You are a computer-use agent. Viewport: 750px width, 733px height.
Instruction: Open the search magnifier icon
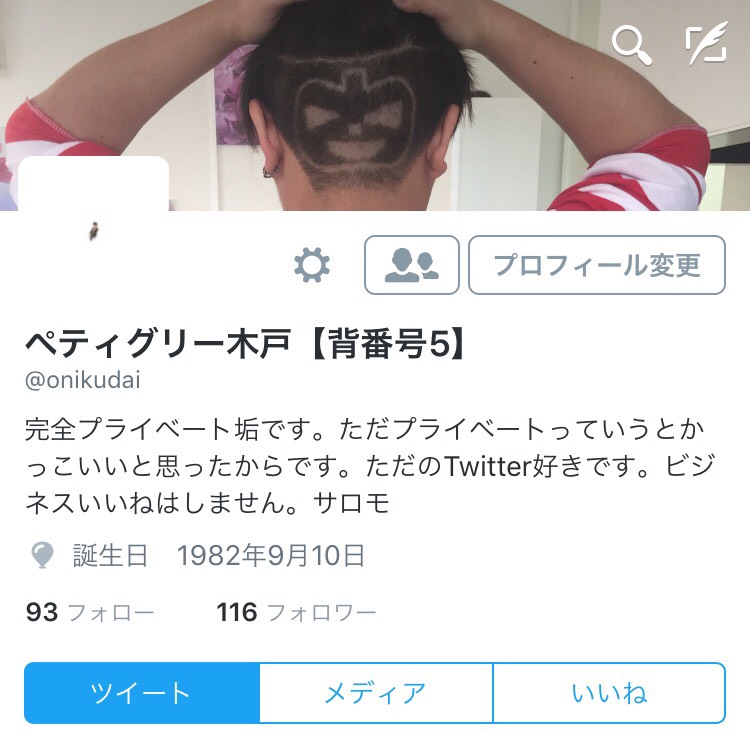tap(631, 45)
